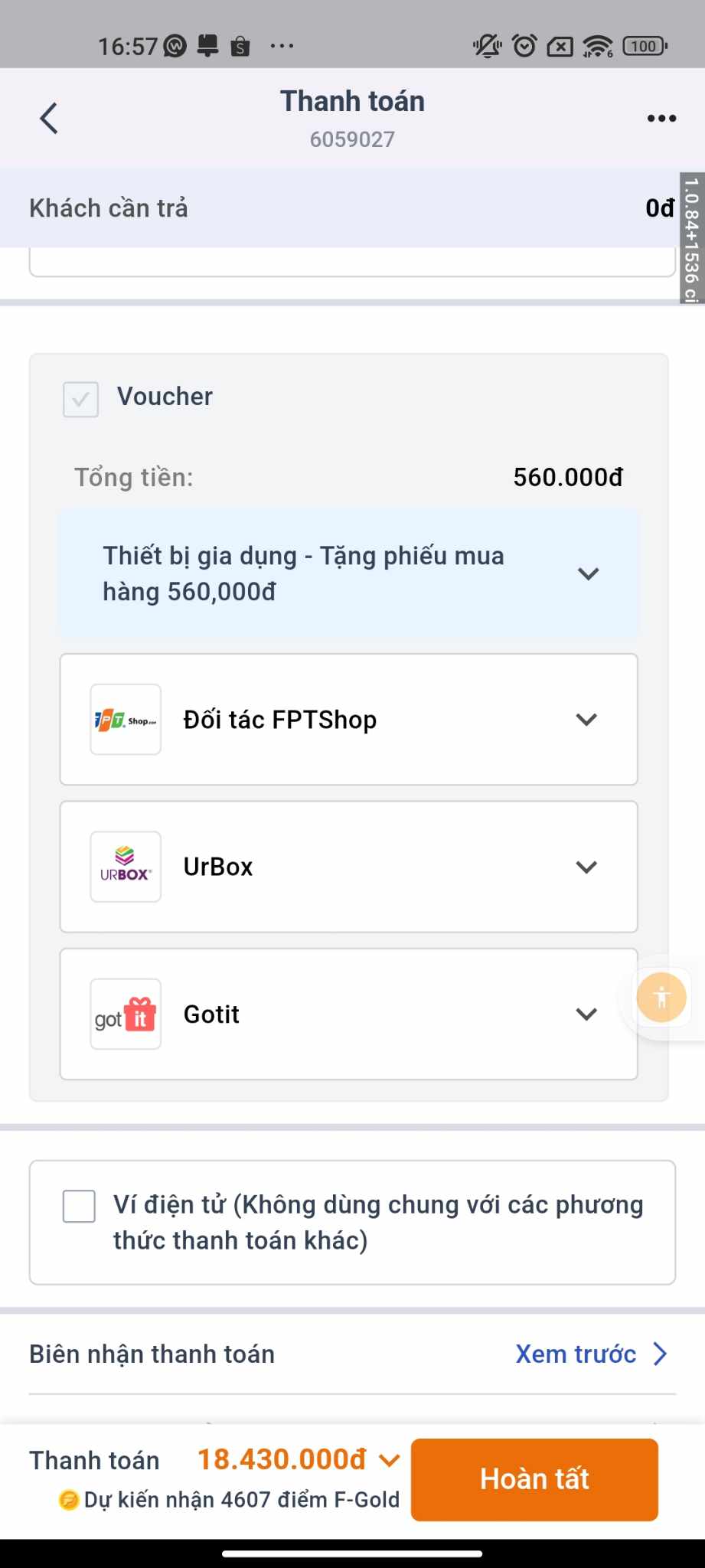Expand the Đối tác FPTShop section
The image size is (705, 1568).
point(348,719)
